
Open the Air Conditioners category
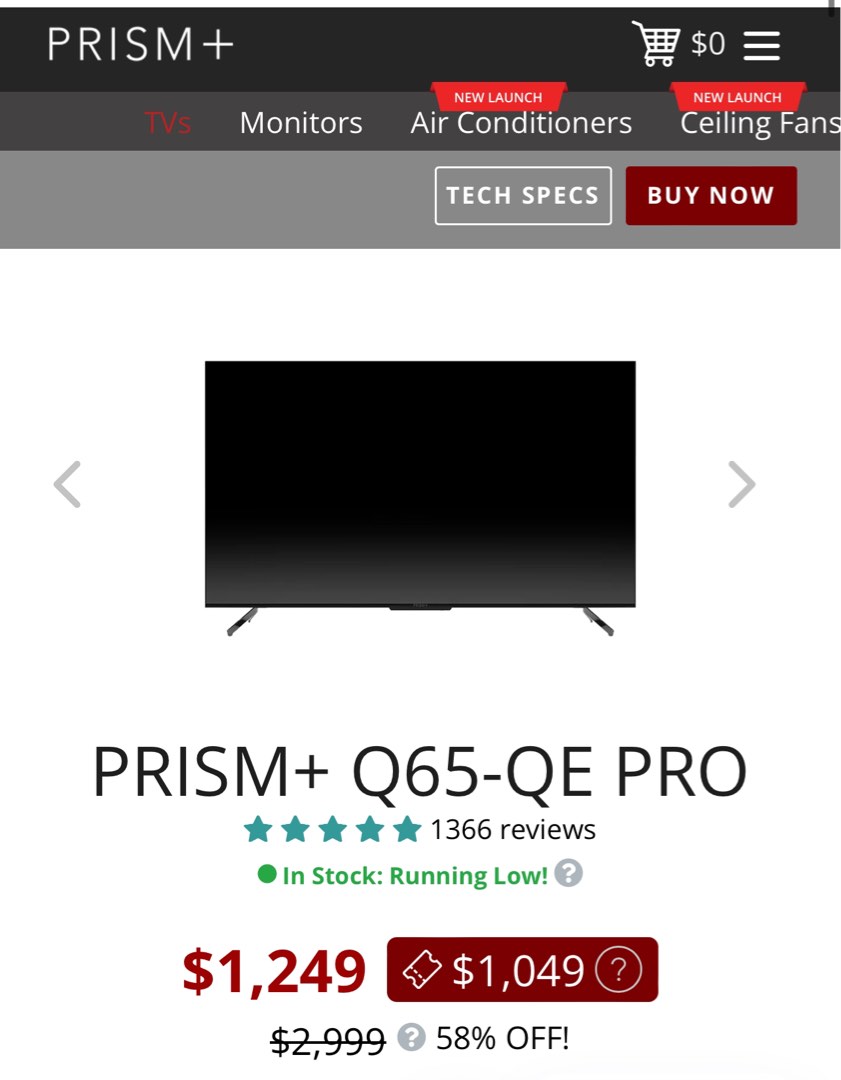pyautogui.click(x=521, y=122)
